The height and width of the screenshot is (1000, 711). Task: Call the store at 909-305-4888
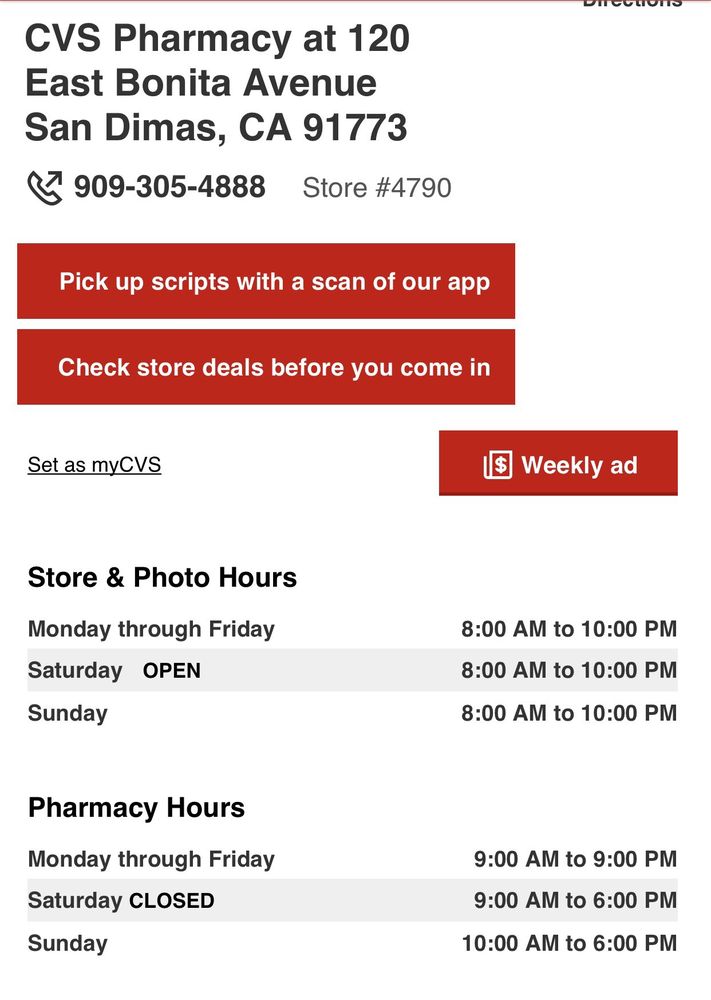pos(168,187)
